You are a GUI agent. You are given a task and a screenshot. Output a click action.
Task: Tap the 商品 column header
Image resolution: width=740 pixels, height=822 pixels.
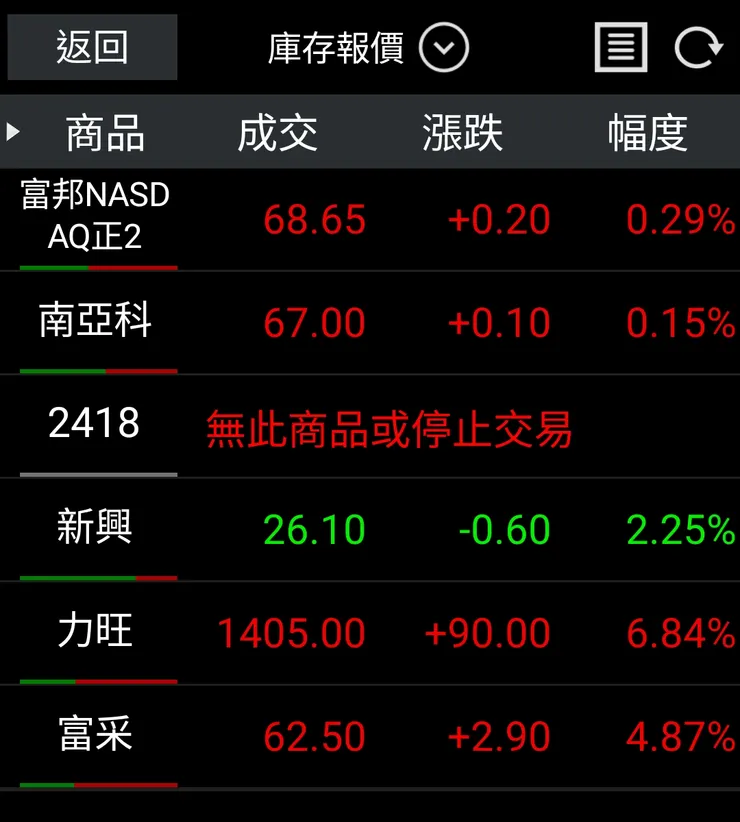click(106, 131)
